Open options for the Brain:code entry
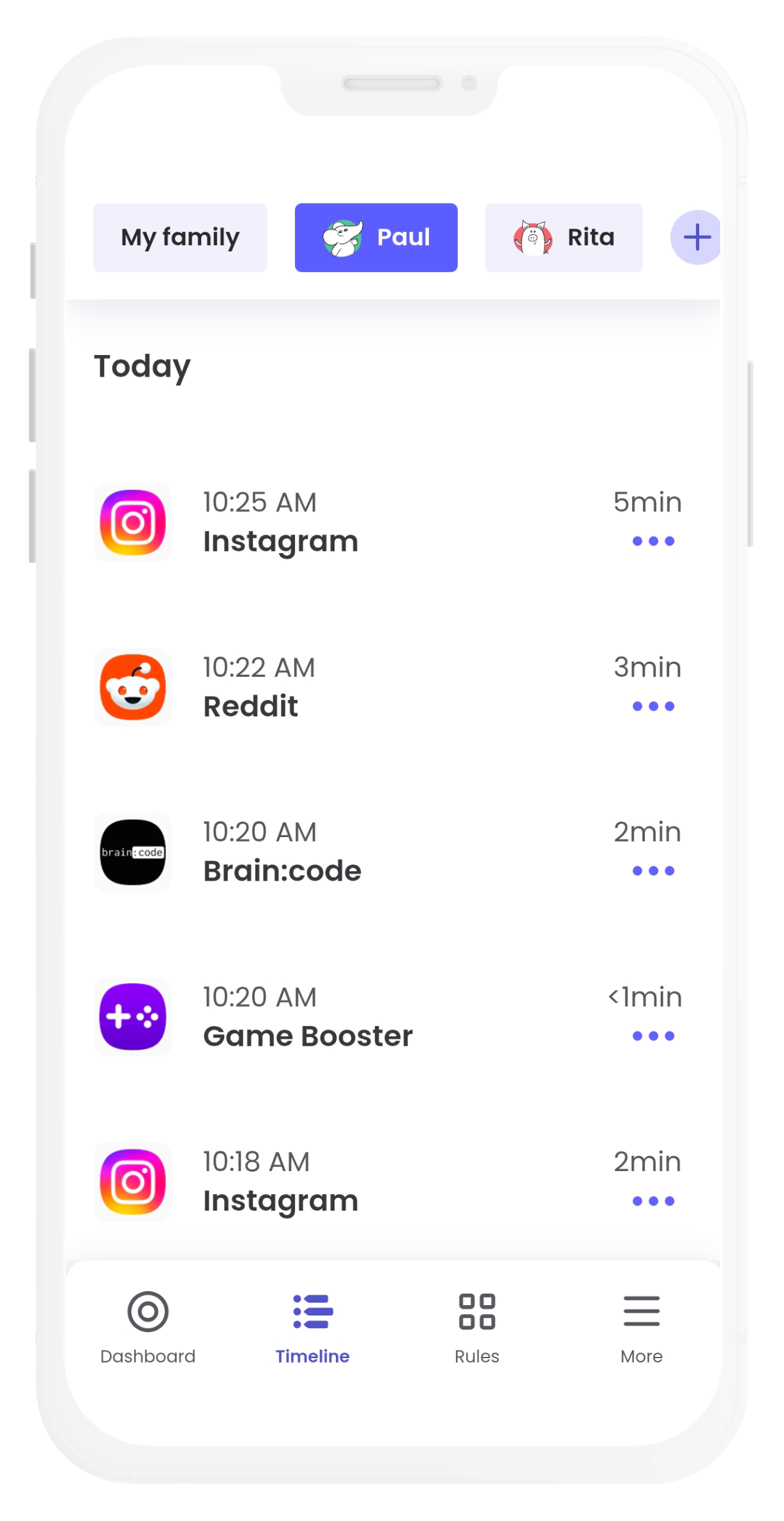Screen dimensions: 784x1521 click(x=653, y=870)
